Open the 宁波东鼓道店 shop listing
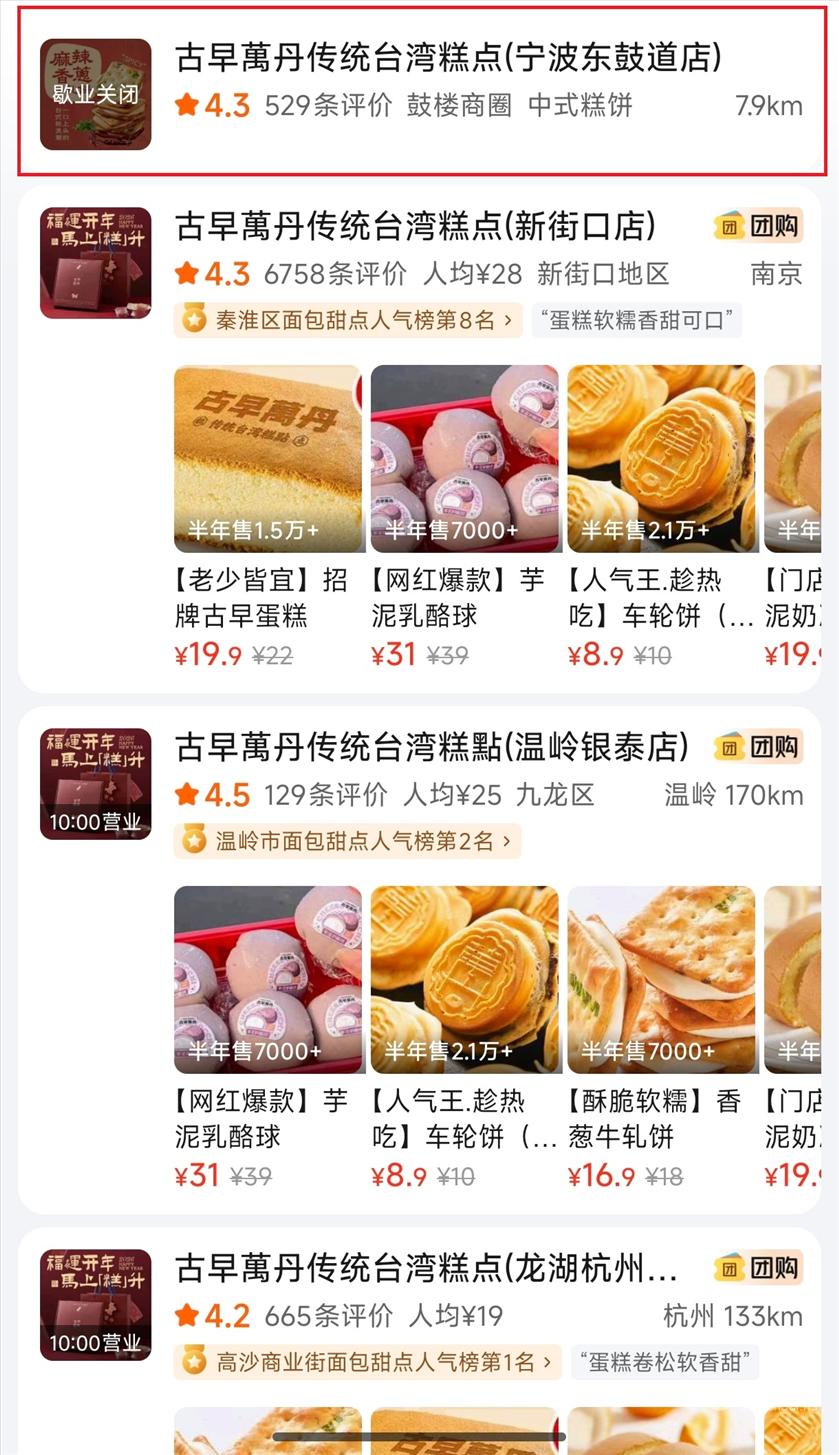The image size is (839, 1455). coord(447,58)
